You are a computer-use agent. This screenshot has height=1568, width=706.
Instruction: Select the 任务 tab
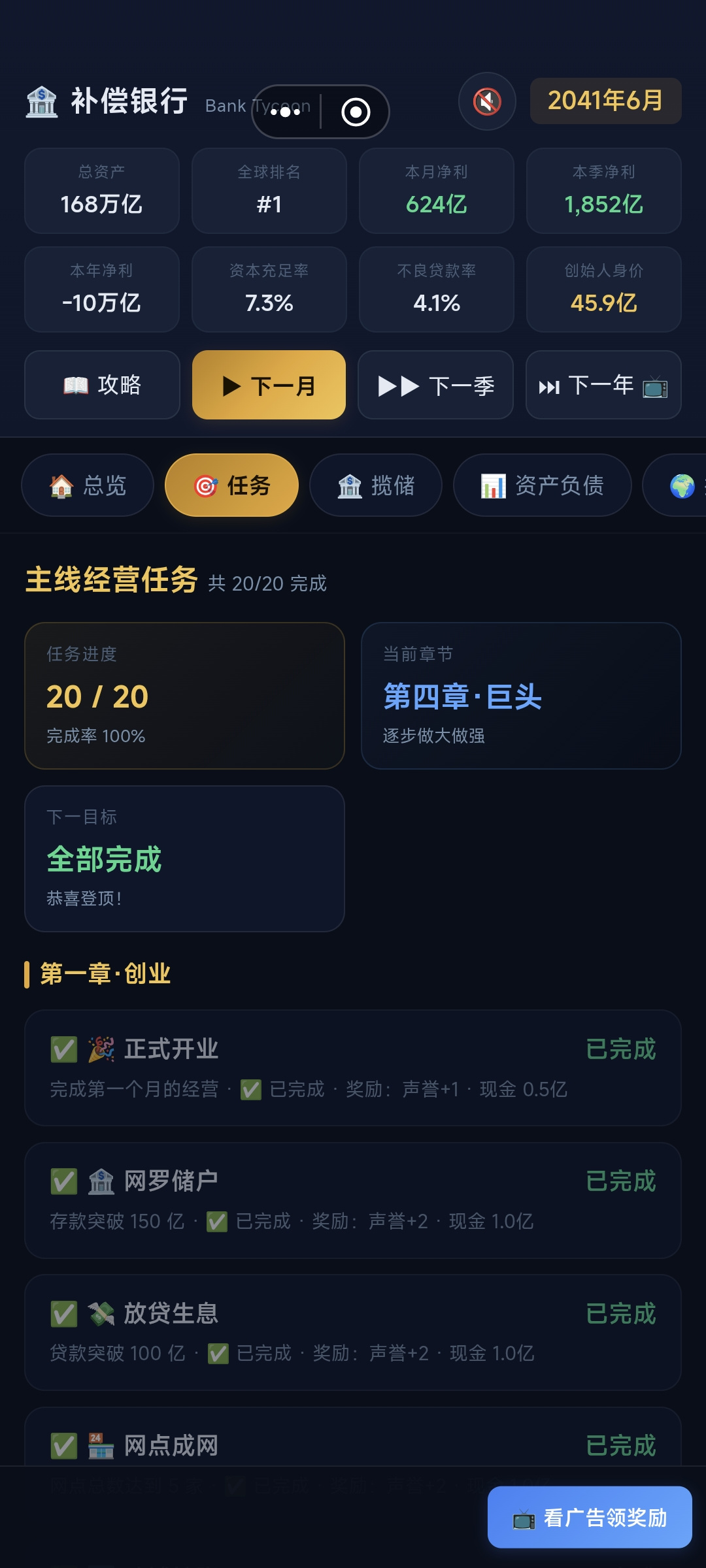[232, 485]
